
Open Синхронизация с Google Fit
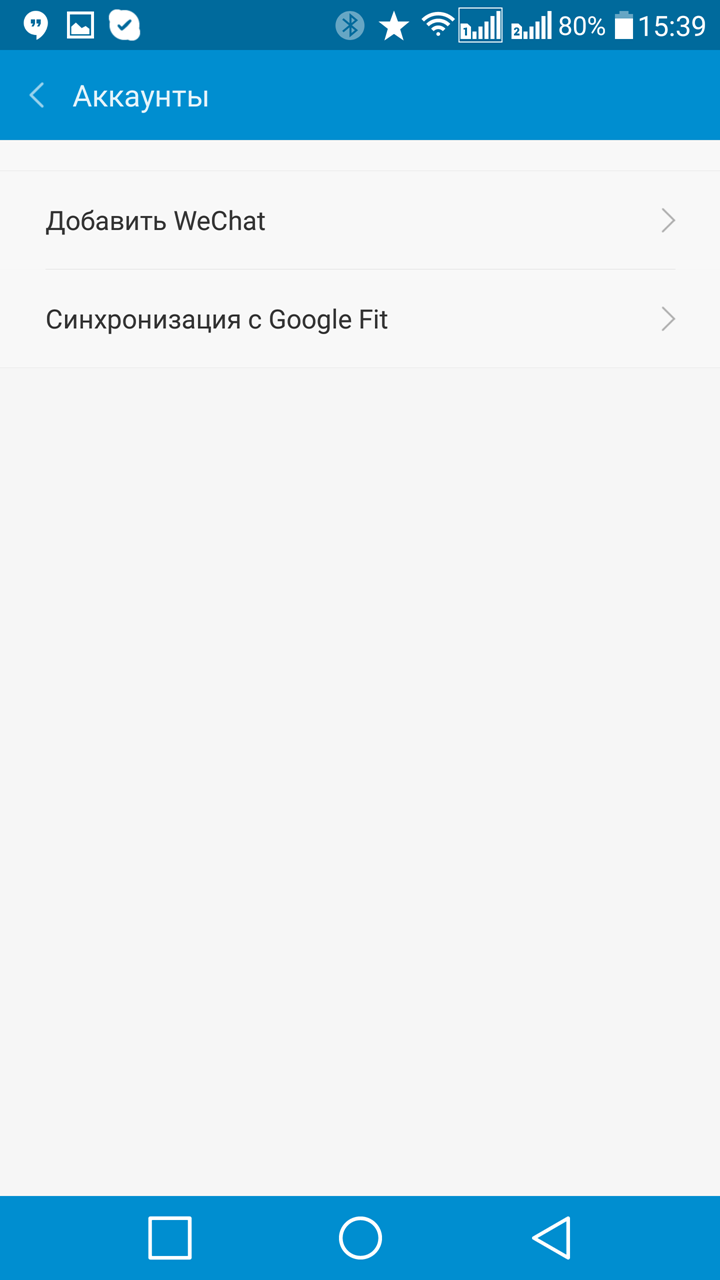tap(360, 319)
